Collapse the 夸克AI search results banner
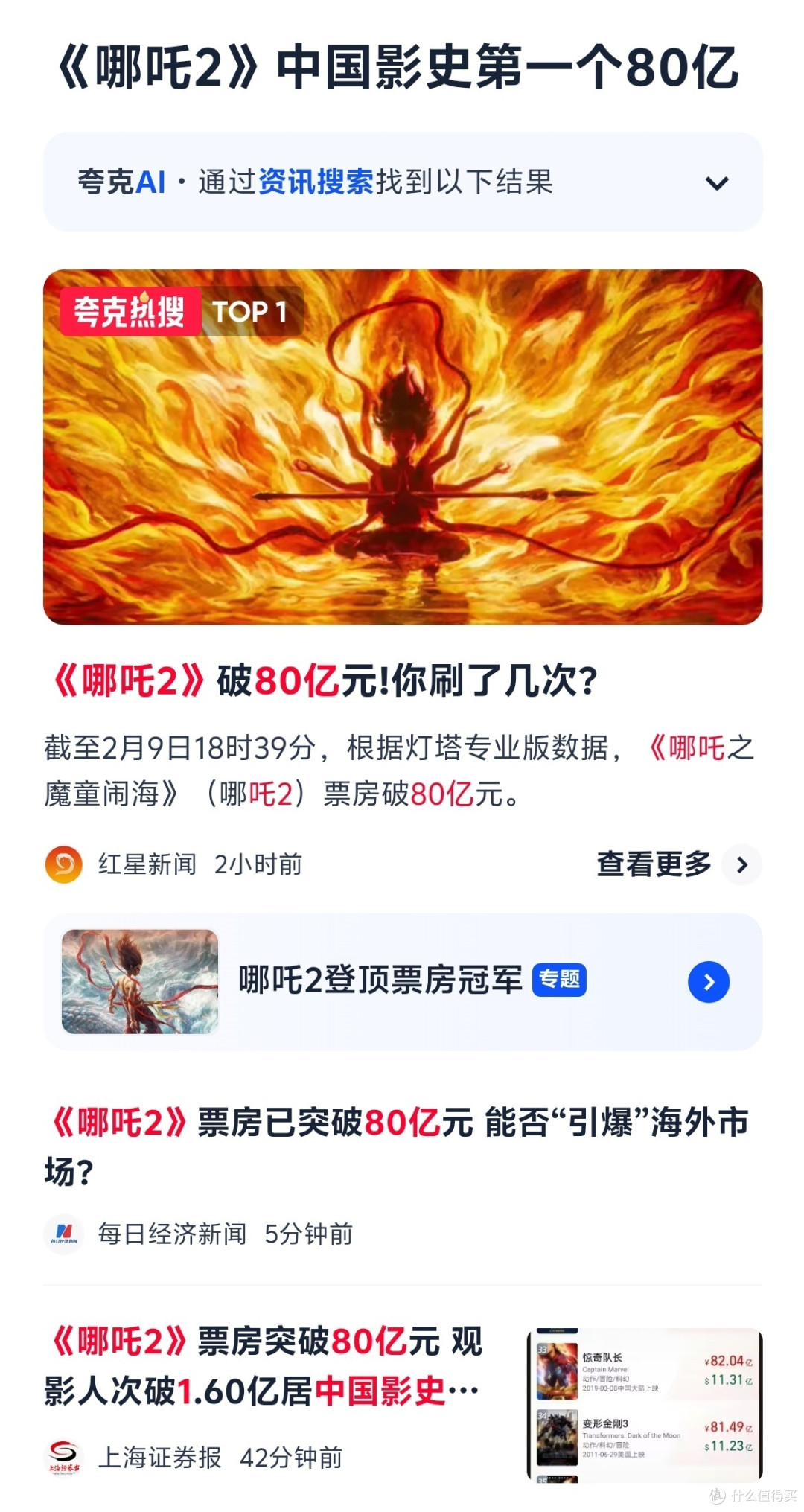Viewport: 804px width, 1512px height. 716,181
